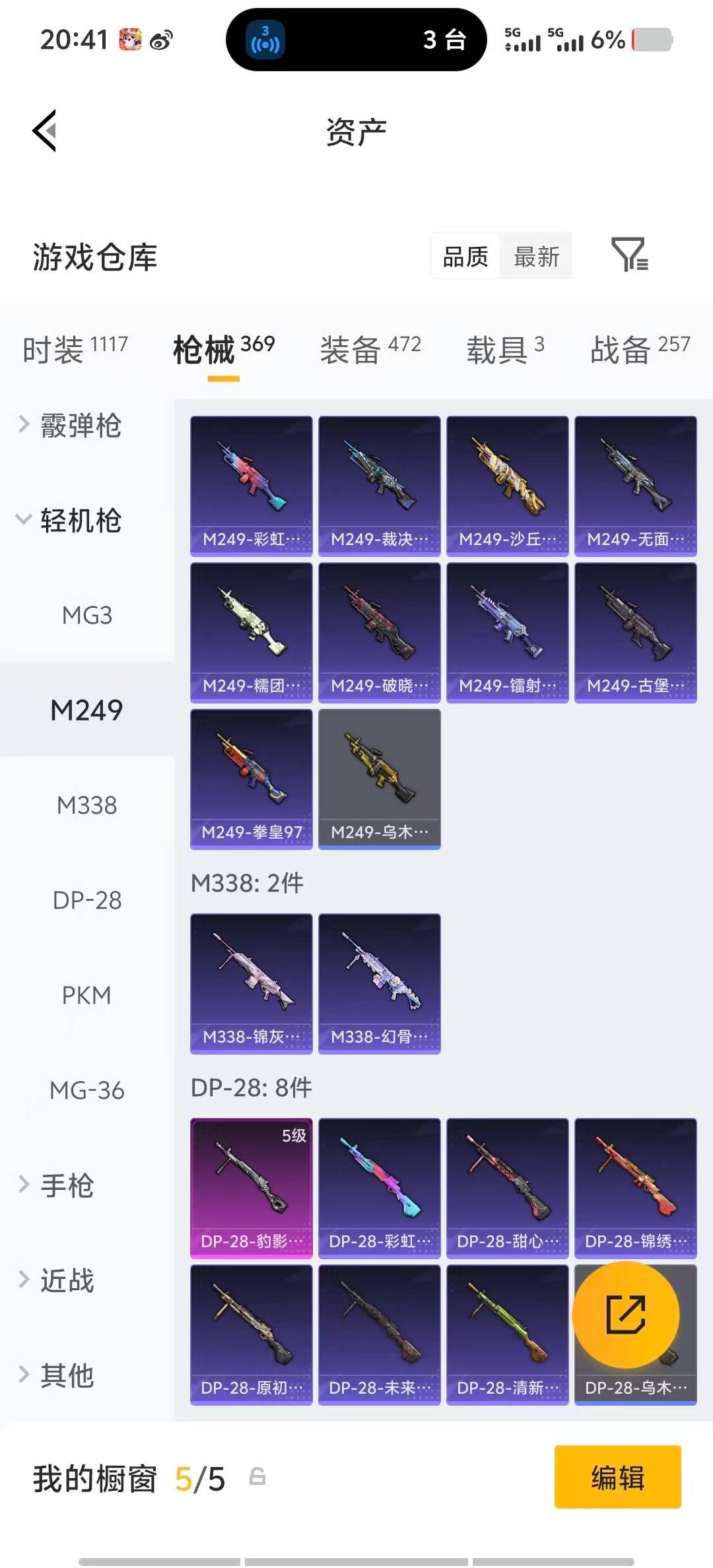Sort warehouse by 最新
The image size is (713, 1568).
[x=536, y=256]
